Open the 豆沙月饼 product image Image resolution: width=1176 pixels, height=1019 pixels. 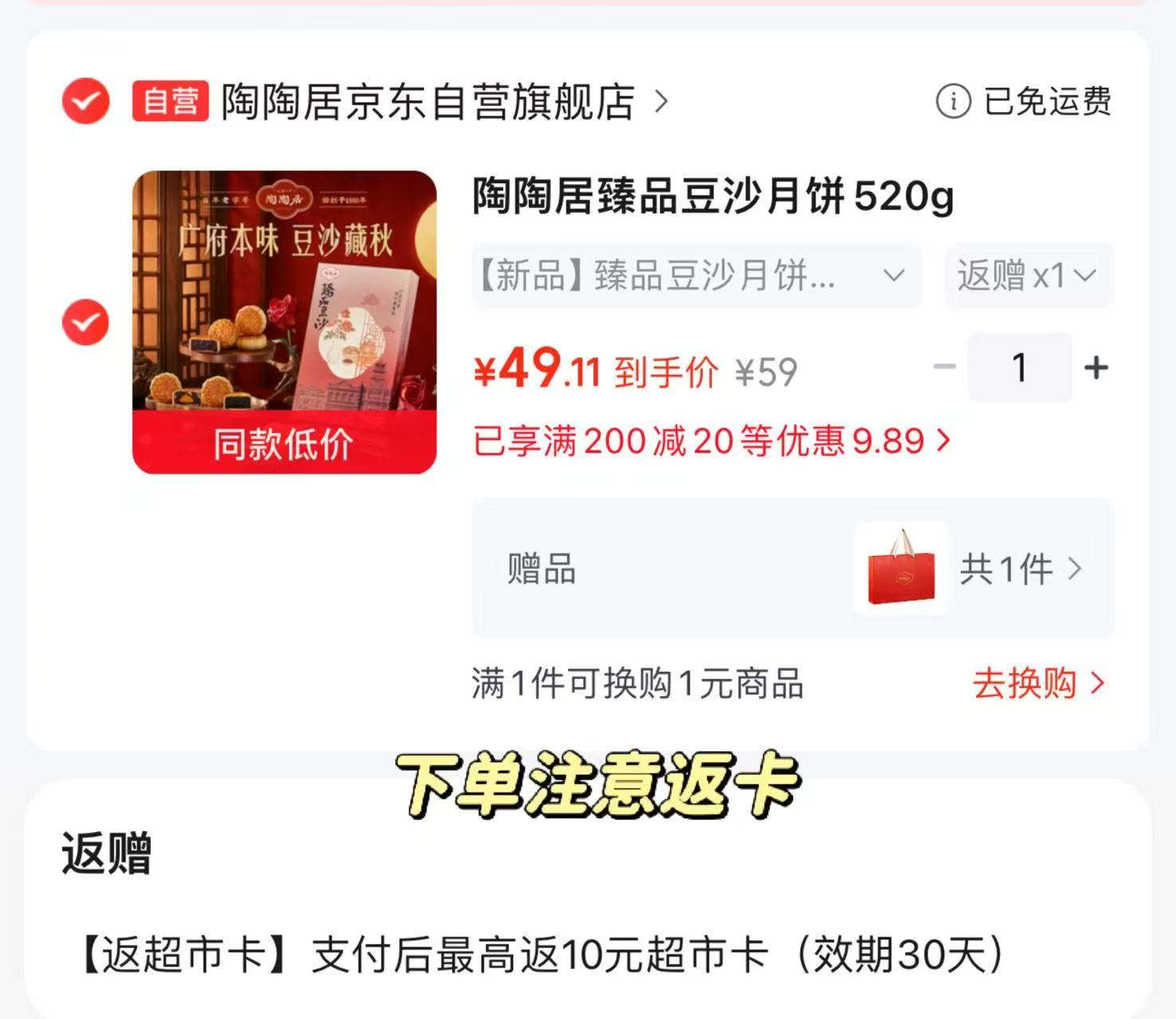284,322
